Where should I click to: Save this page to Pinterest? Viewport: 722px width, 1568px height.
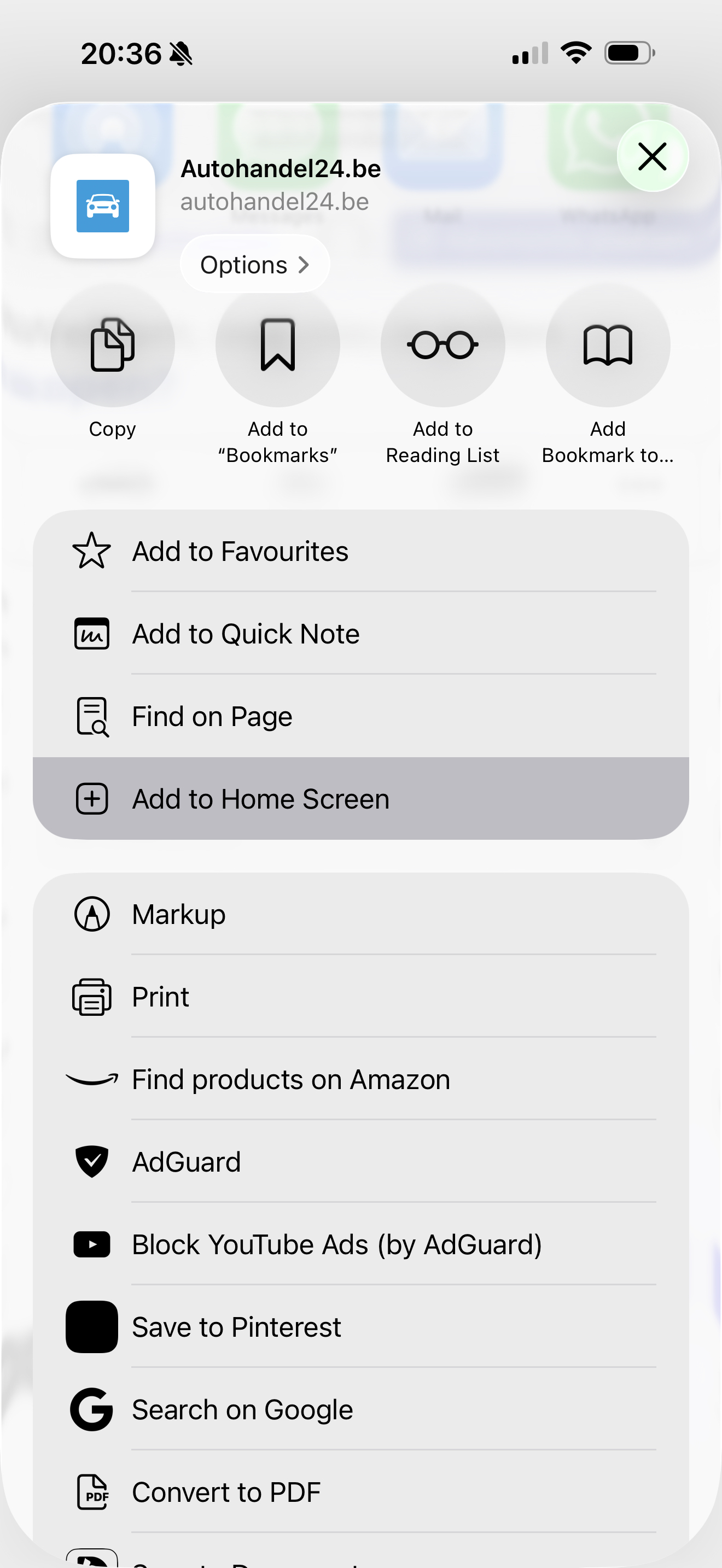(x=360, y=1327)
